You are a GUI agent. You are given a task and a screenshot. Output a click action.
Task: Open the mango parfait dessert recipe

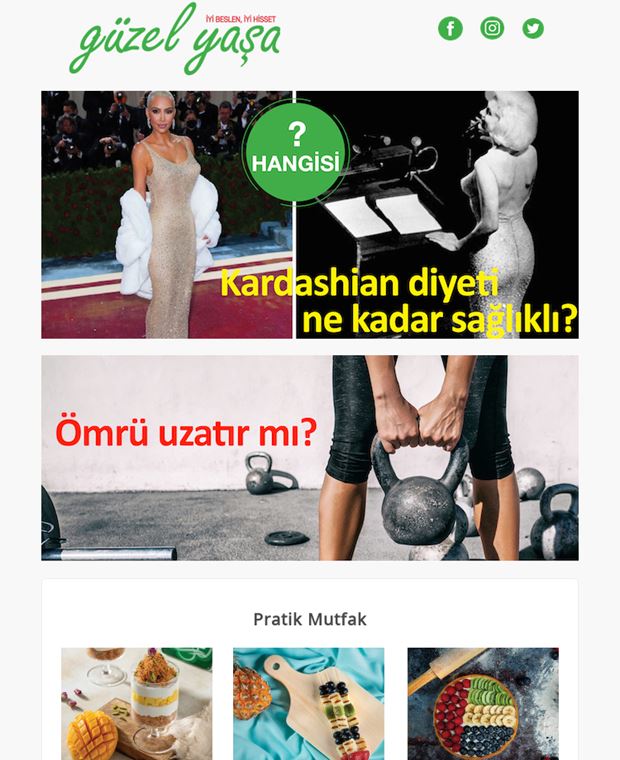coord(137,703)
